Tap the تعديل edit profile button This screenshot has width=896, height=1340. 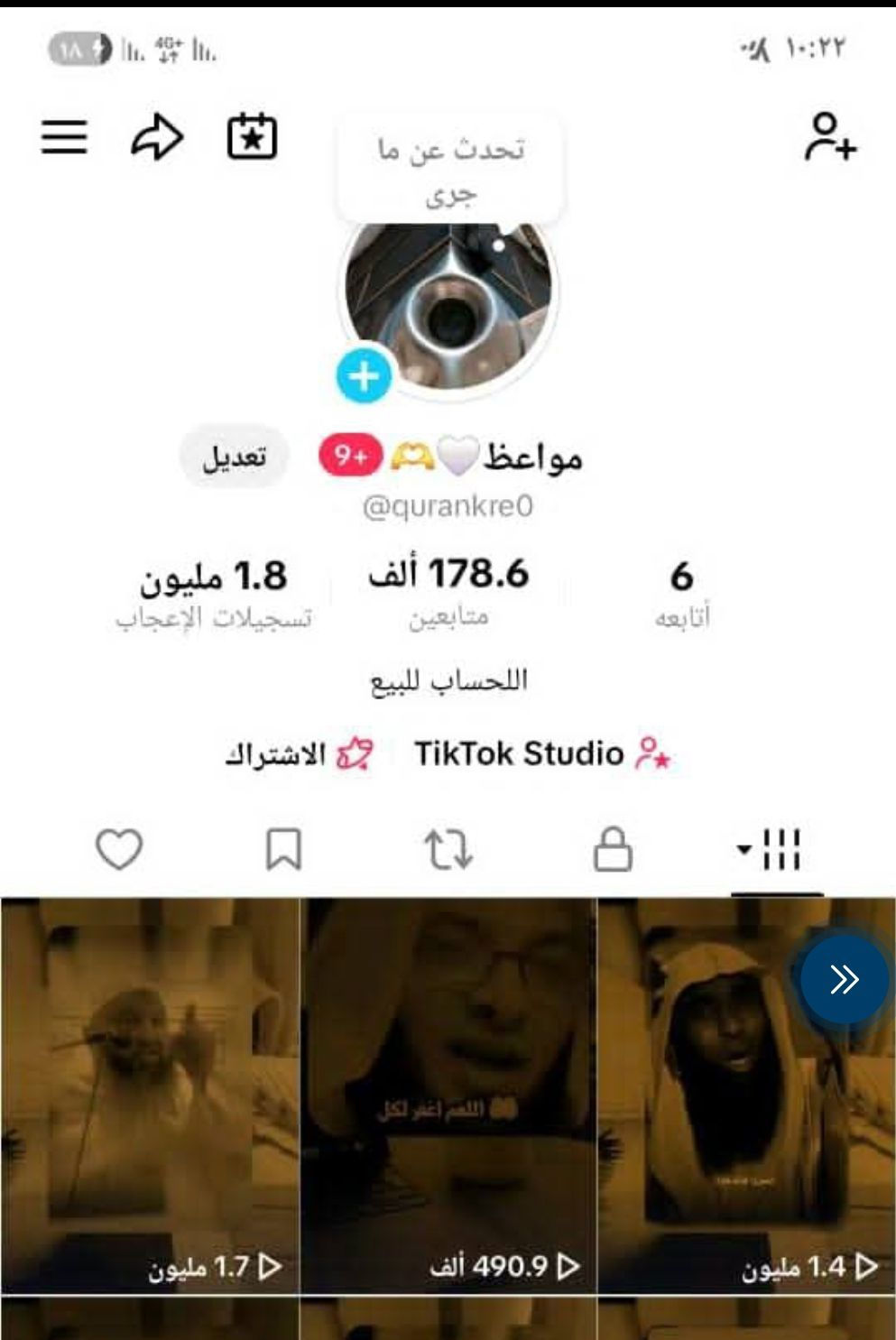[x=235, y=457]
